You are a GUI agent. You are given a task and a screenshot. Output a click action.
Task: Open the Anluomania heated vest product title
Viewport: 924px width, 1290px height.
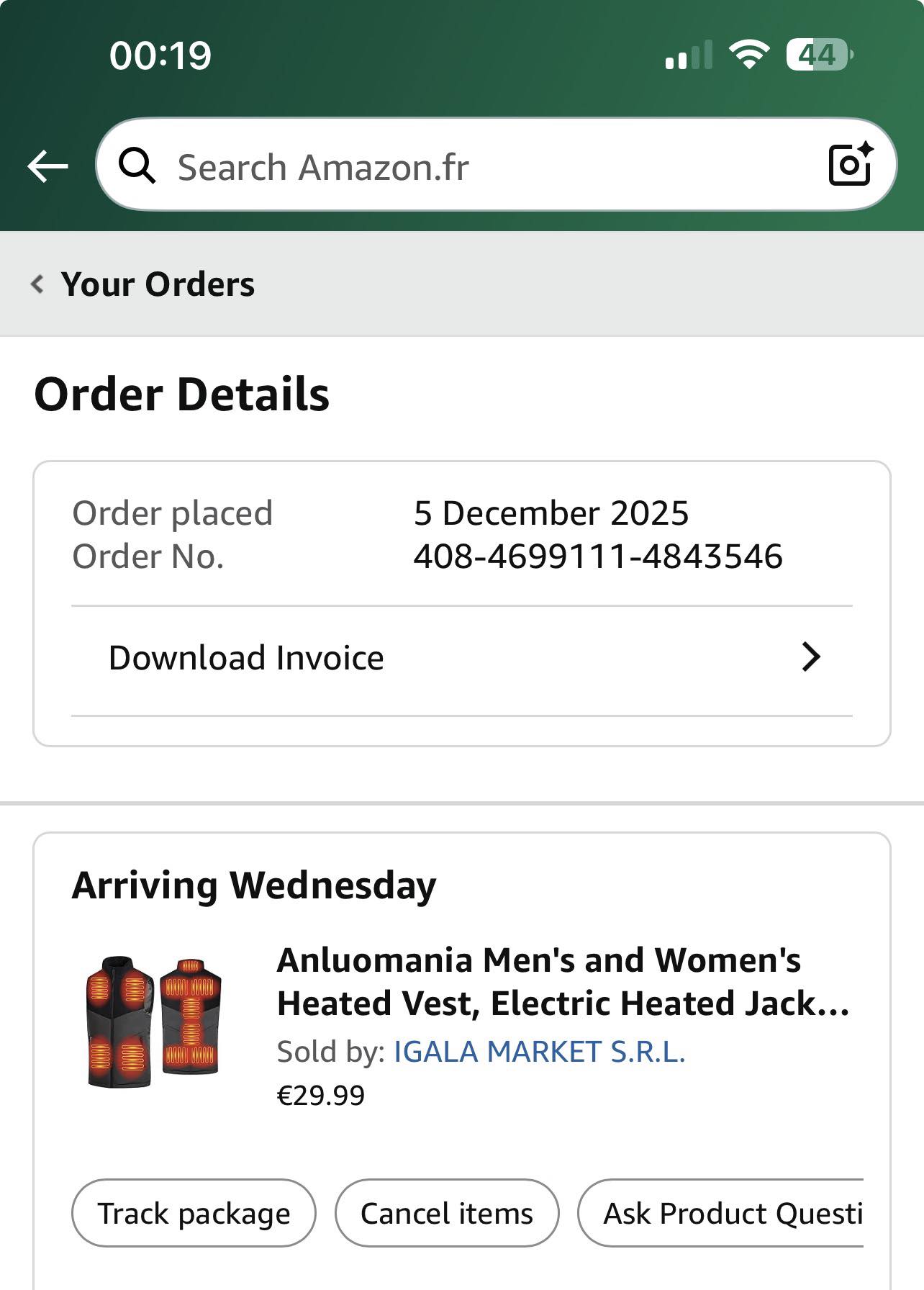tap(563, 981)
